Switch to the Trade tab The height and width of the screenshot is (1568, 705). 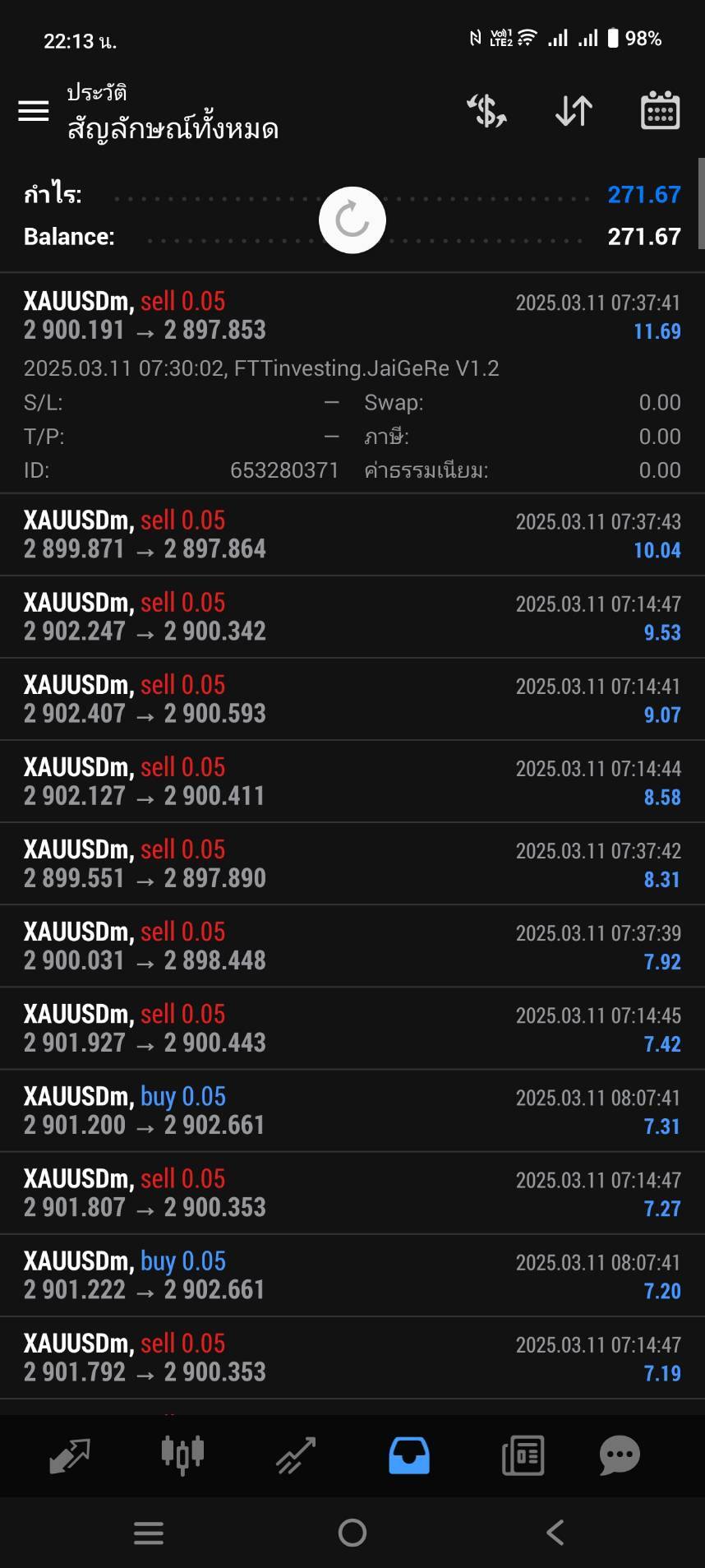pos(296,1455)
